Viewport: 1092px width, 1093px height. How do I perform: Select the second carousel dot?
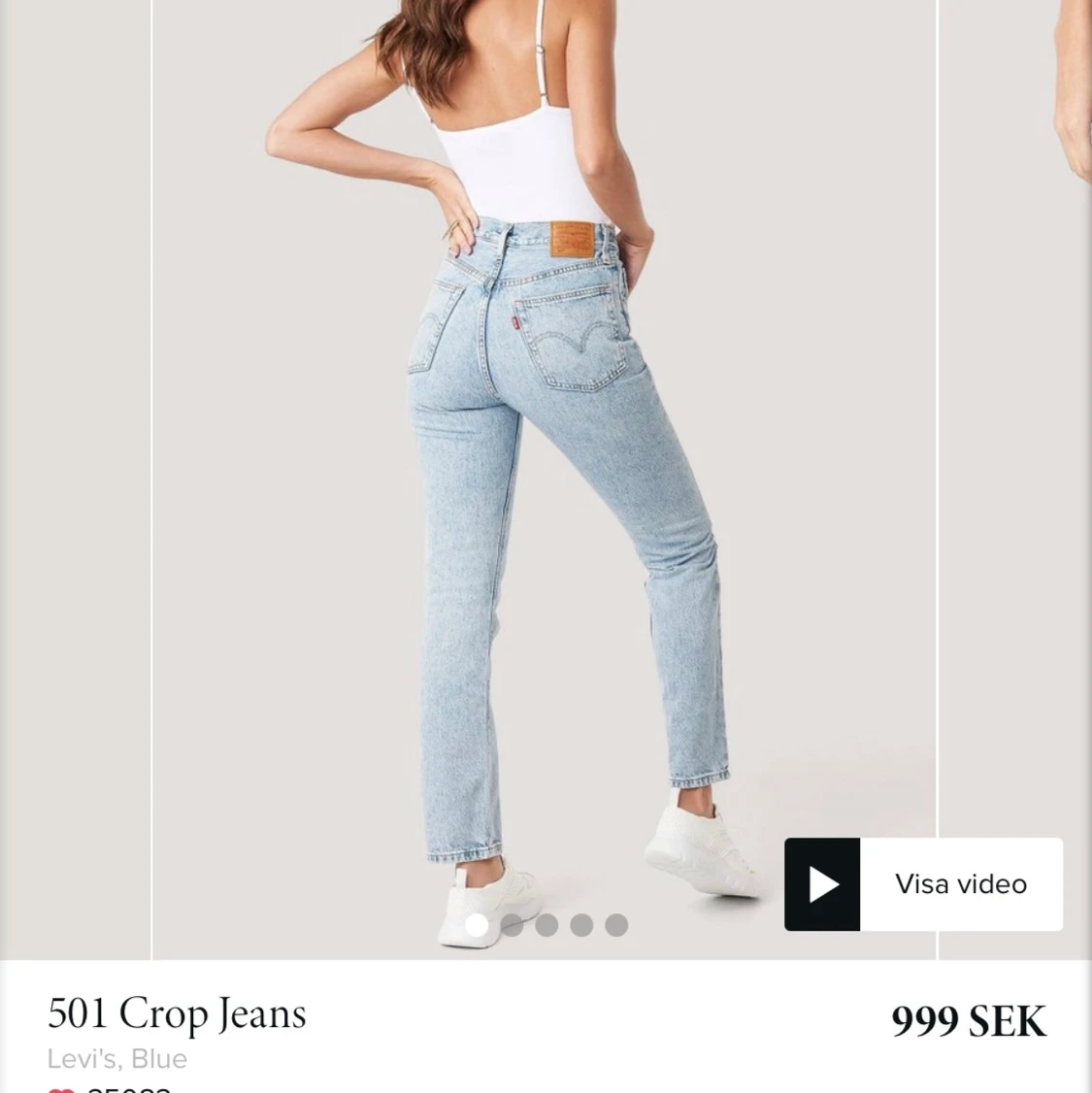pyautogui.click(x=512, y=925)
